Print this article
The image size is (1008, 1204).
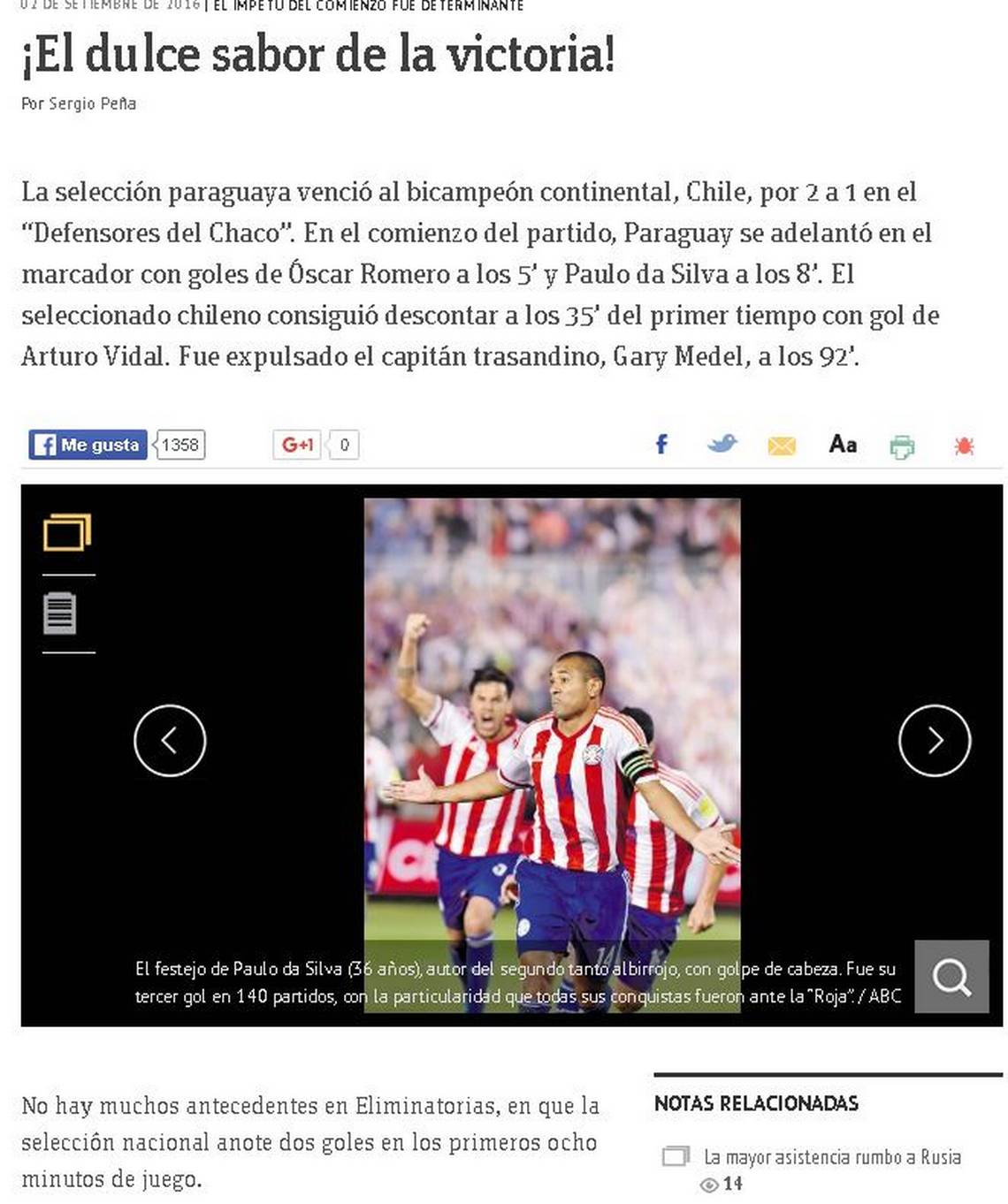coord(901,446)
